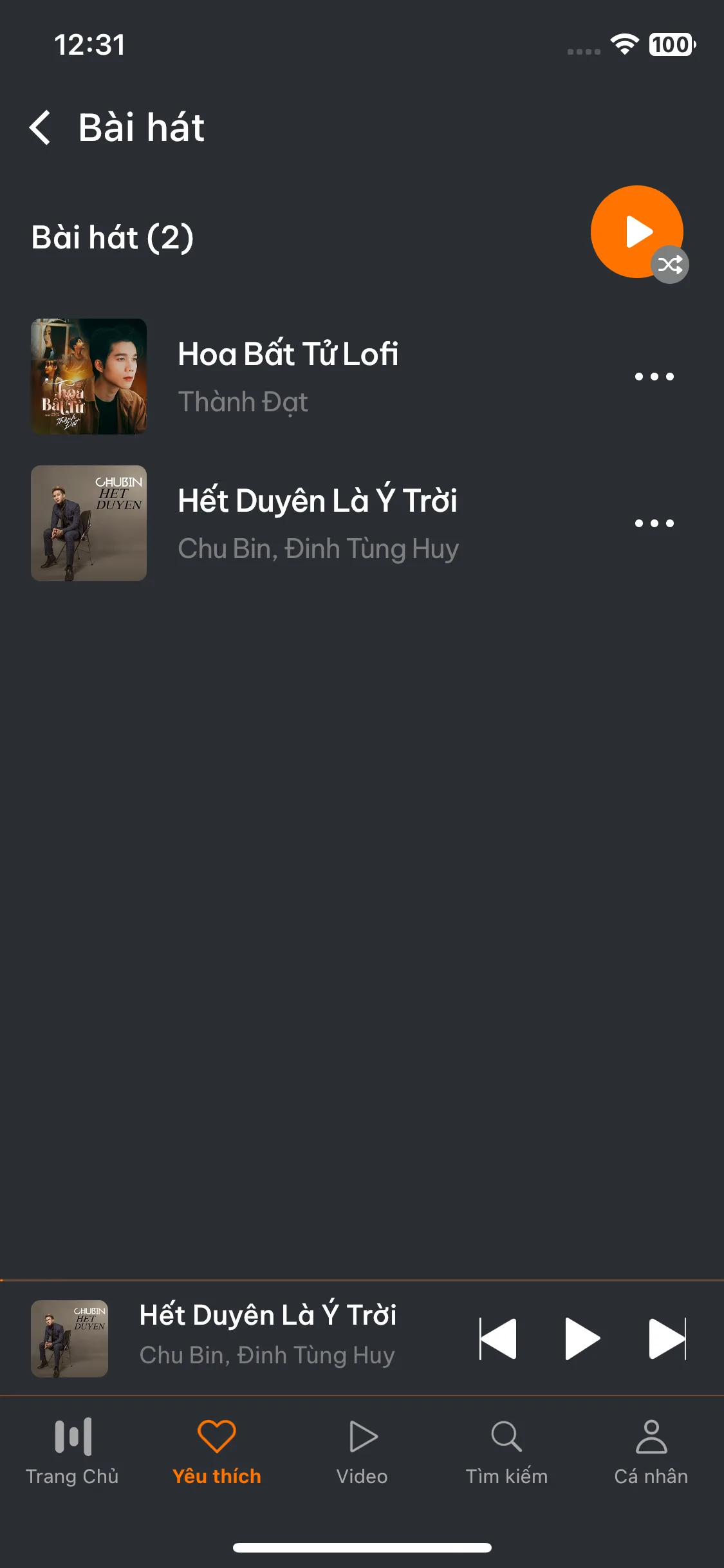Viewport: 724px width, 1568px height.
Task: Go back from the Bài hát screen
Action: tap(41, 127)
